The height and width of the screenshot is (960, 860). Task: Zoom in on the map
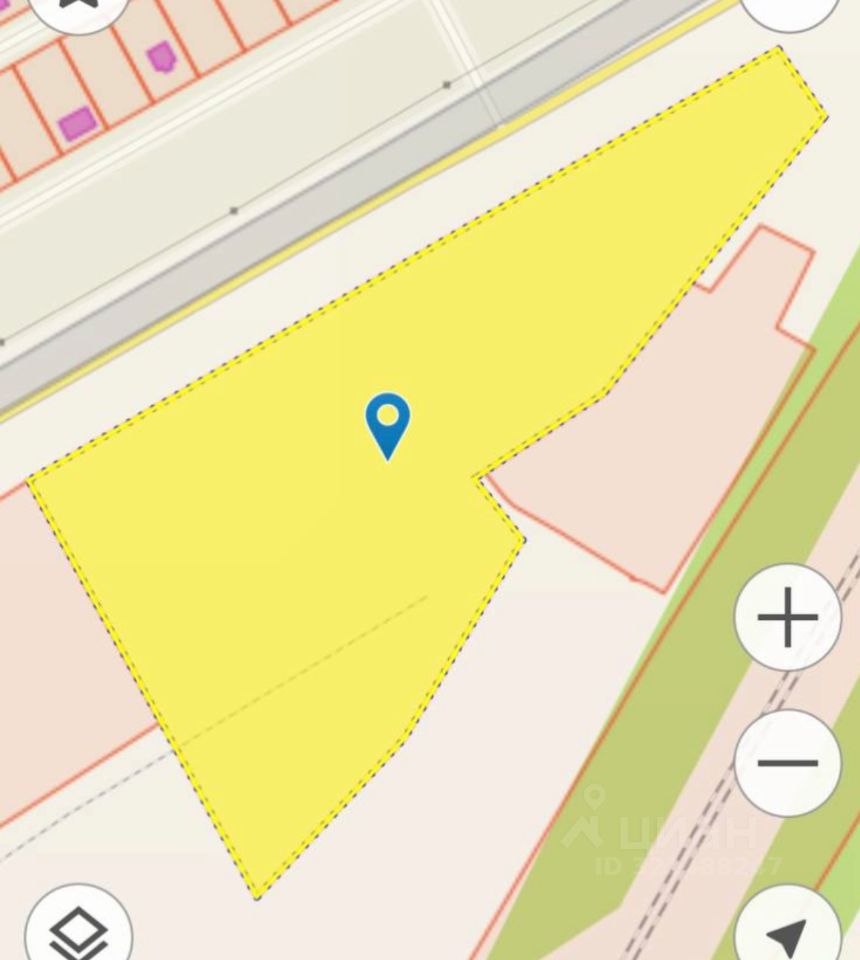pos(788,617)
